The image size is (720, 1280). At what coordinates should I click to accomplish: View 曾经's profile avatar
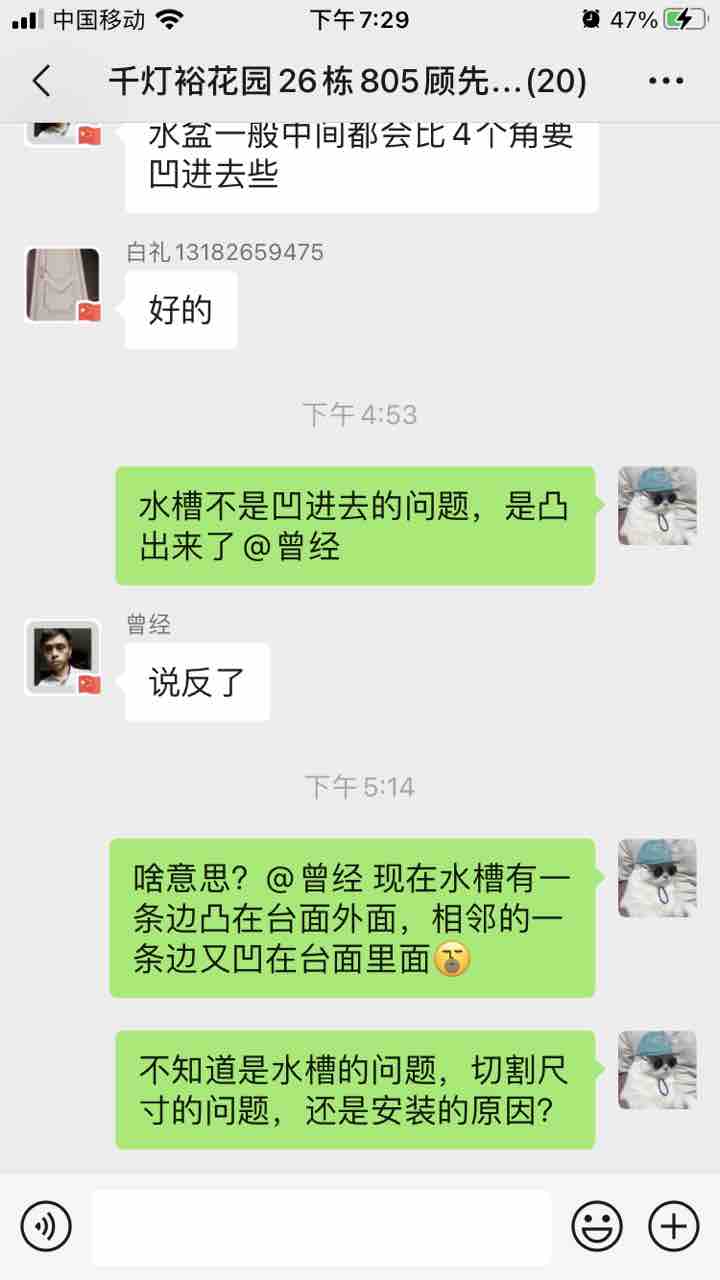tap(63, 657)
